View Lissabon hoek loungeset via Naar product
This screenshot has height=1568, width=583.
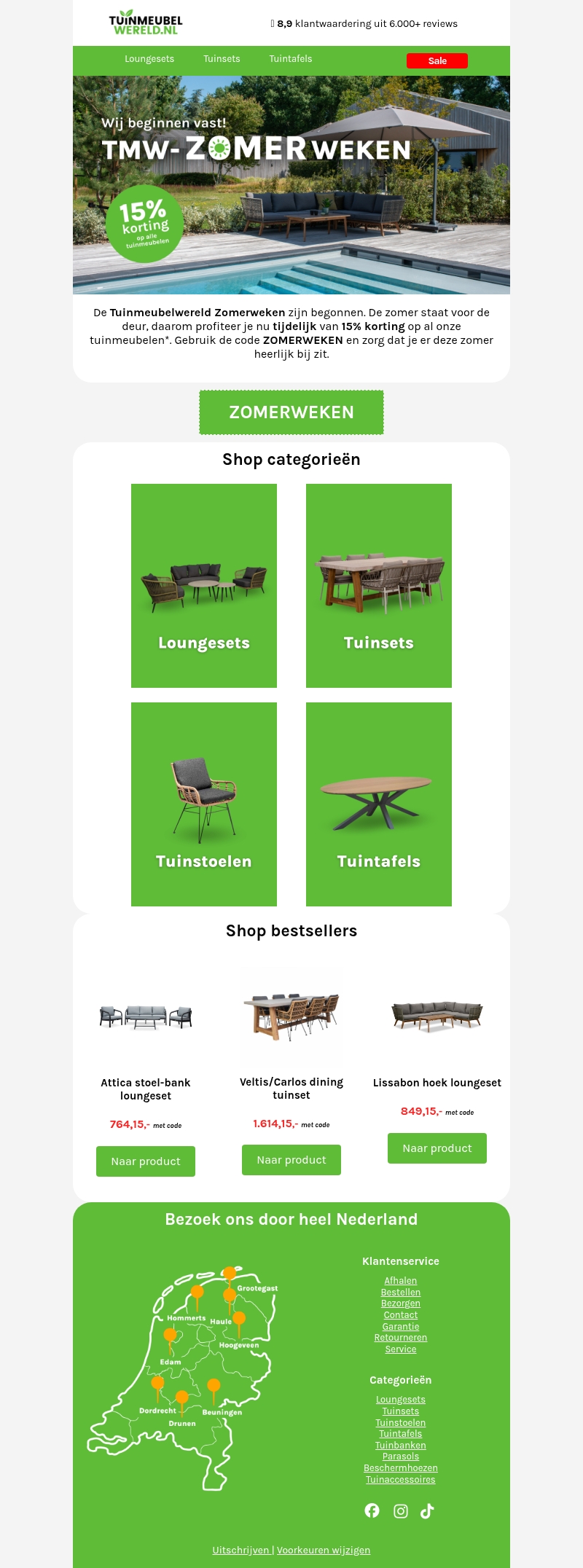point(437,1148)
